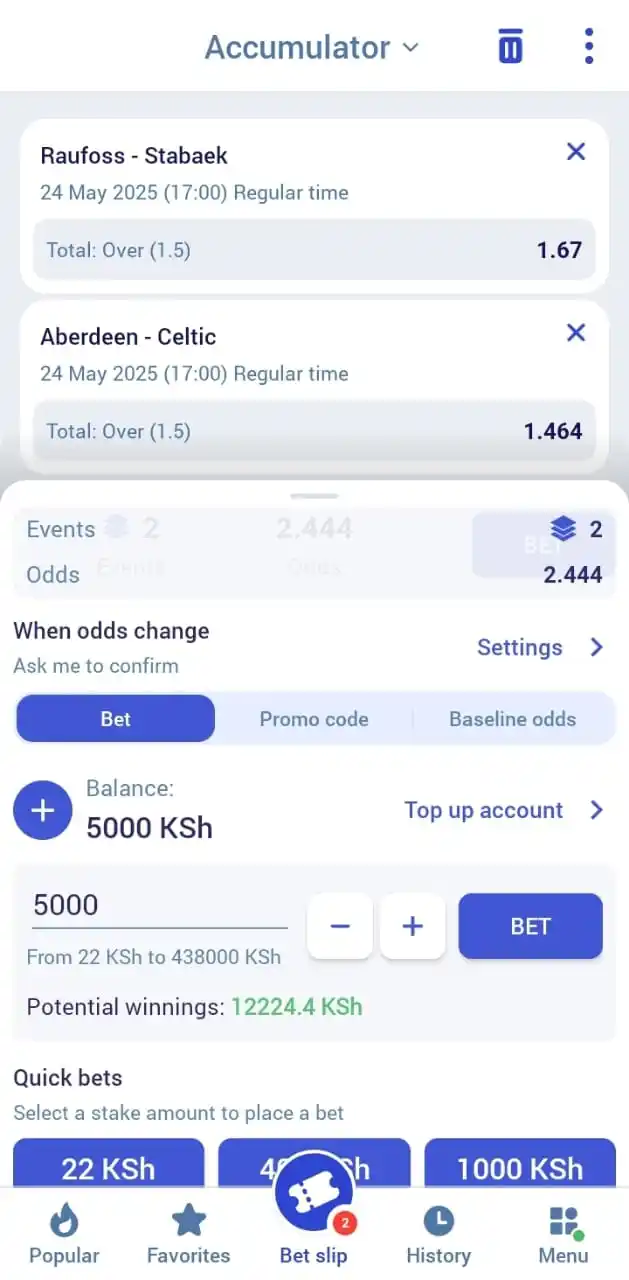629x1280 pixels.
Task: Remove the Raufoss - Stabaek selection
Action: [x=576, y=152]
